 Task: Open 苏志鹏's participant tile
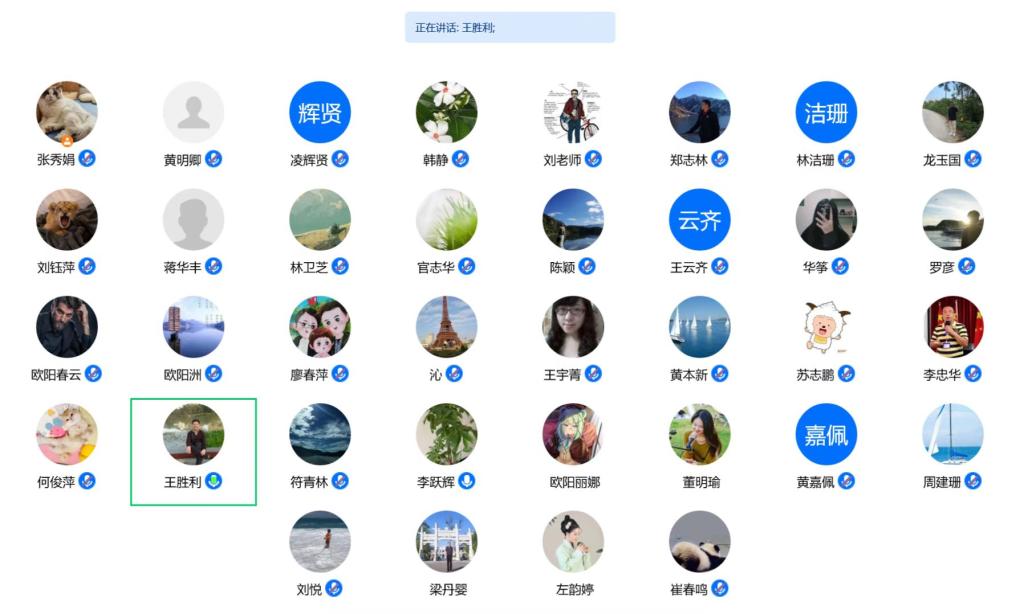826,327
